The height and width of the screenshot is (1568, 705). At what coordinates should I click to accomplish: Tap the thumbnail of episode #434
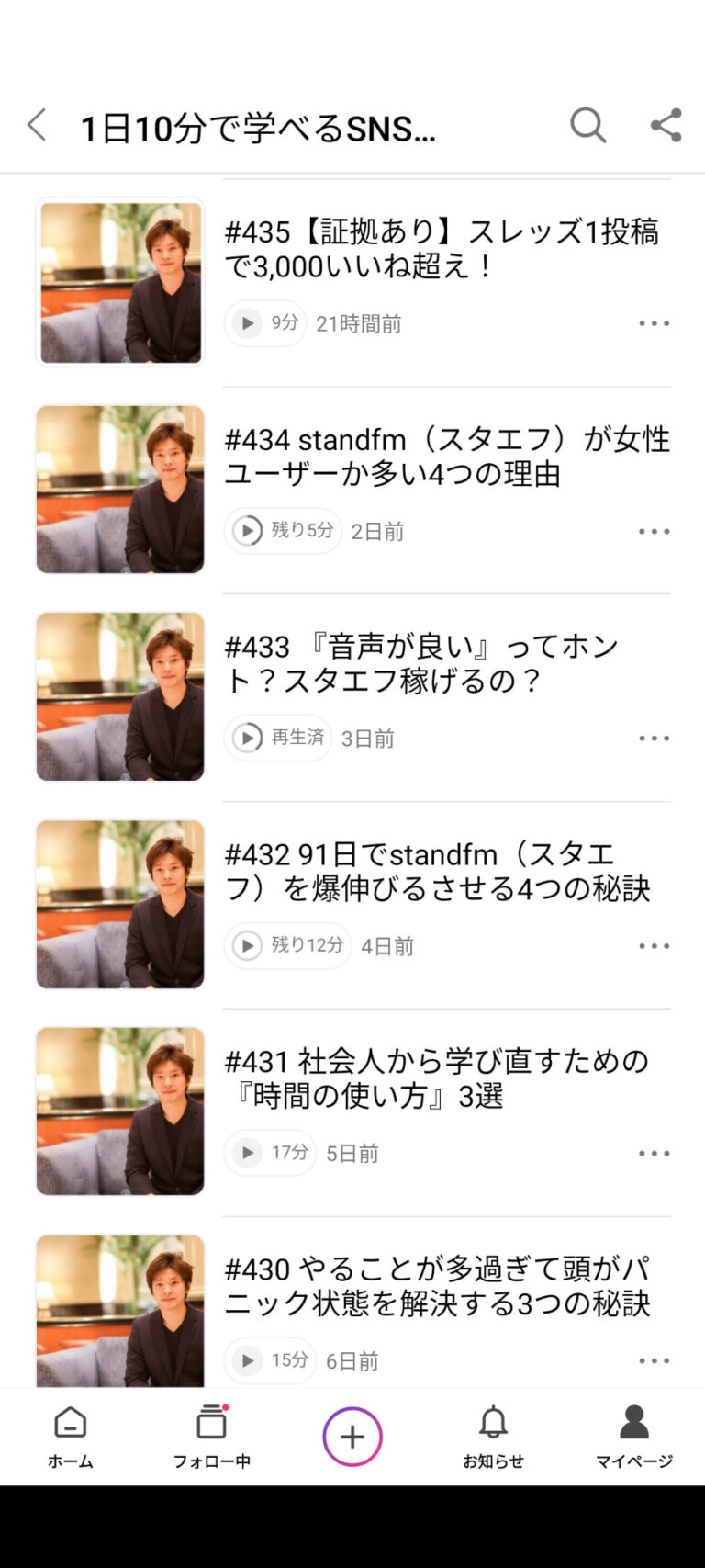coord(120,490)
